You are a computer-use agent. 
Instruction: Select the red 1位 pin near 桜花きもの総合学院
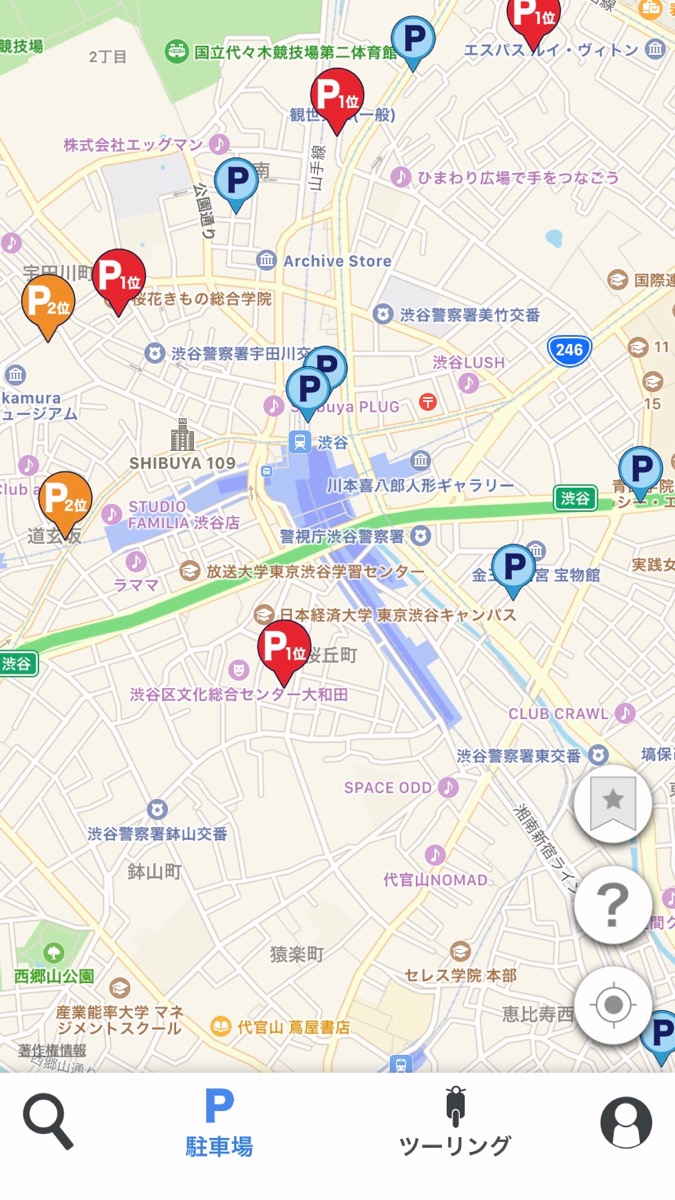[119, 280]
